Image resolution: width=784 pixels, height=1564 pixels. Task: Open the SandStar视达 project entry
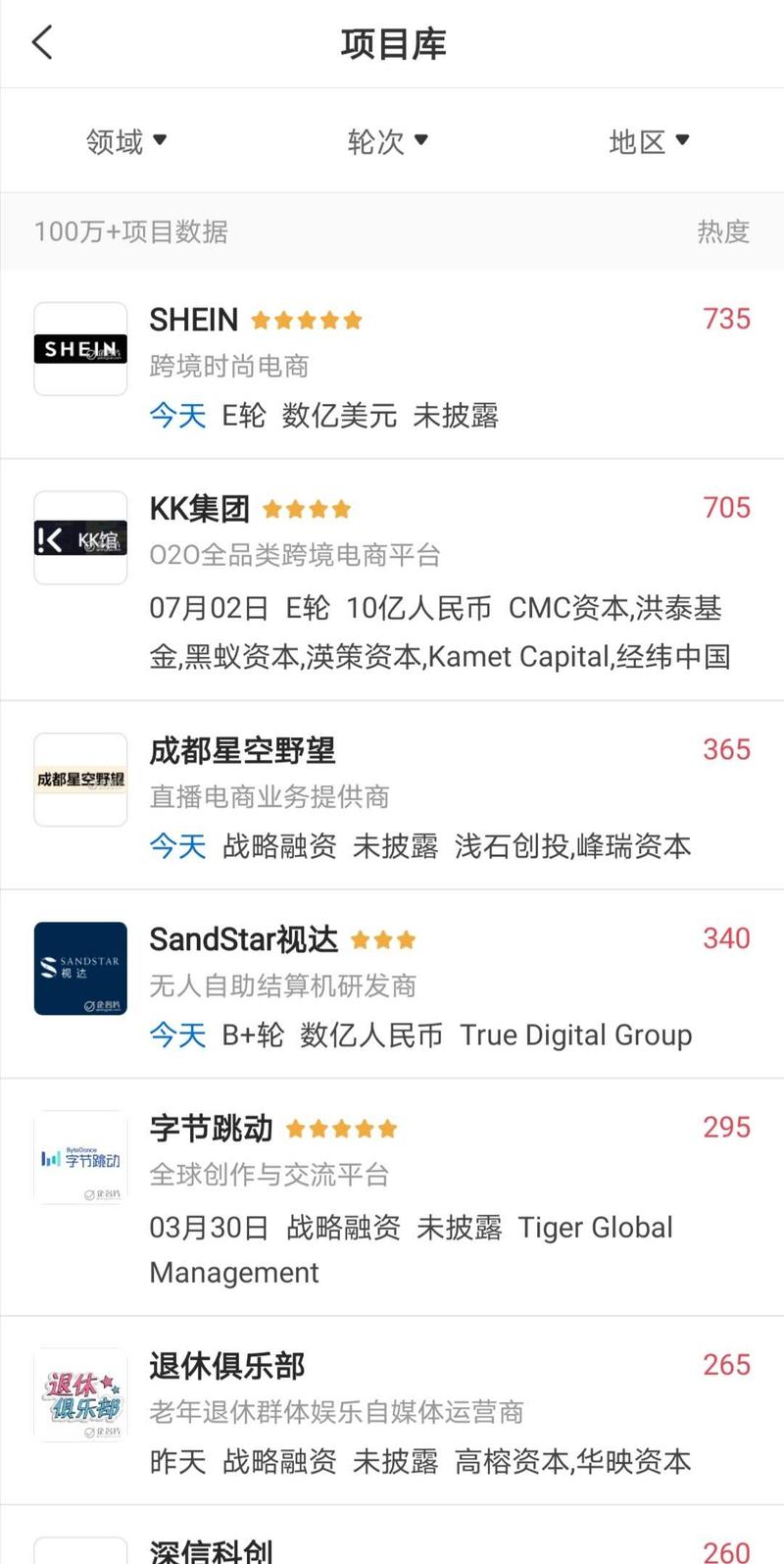(x=392, y=984)
